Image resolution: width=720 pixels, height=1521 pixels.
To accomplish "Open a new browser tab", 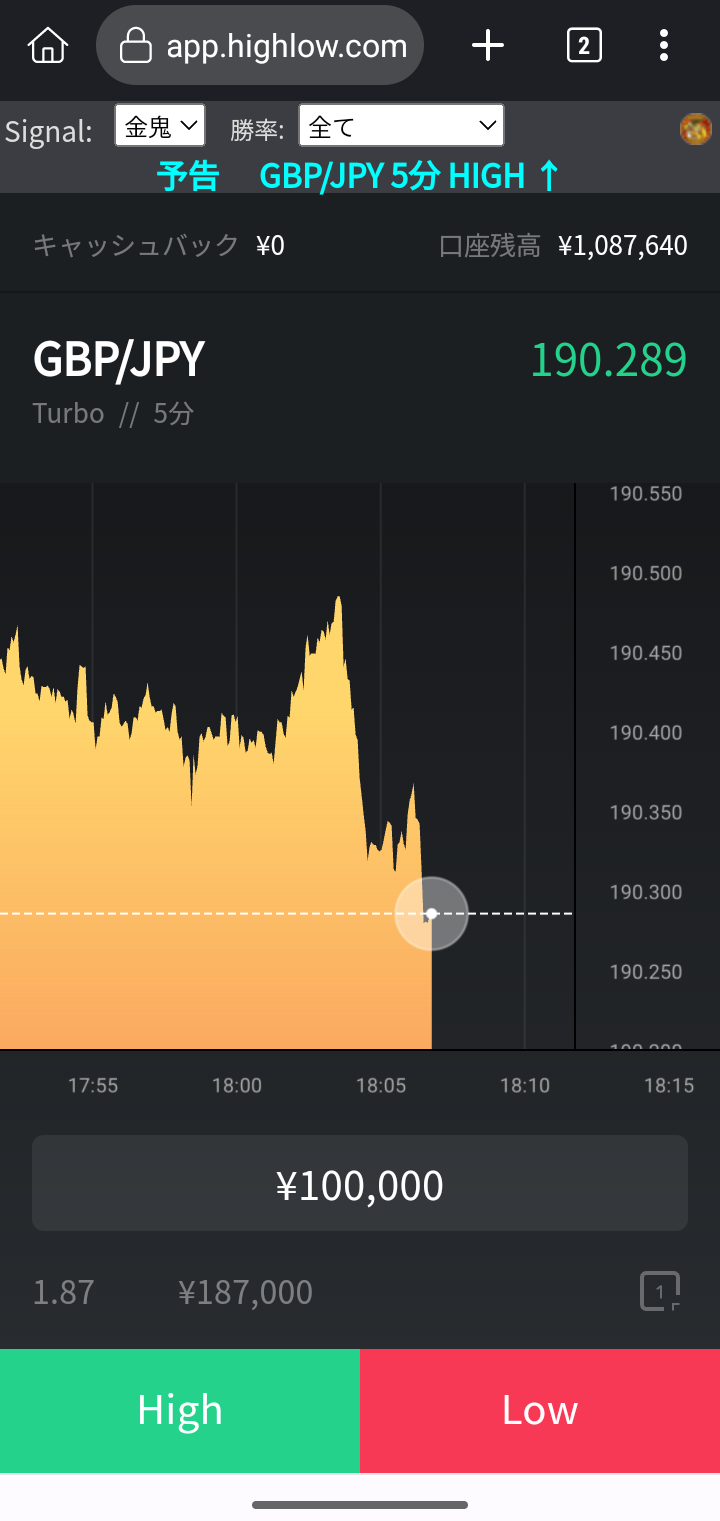I will pos(488,45).
